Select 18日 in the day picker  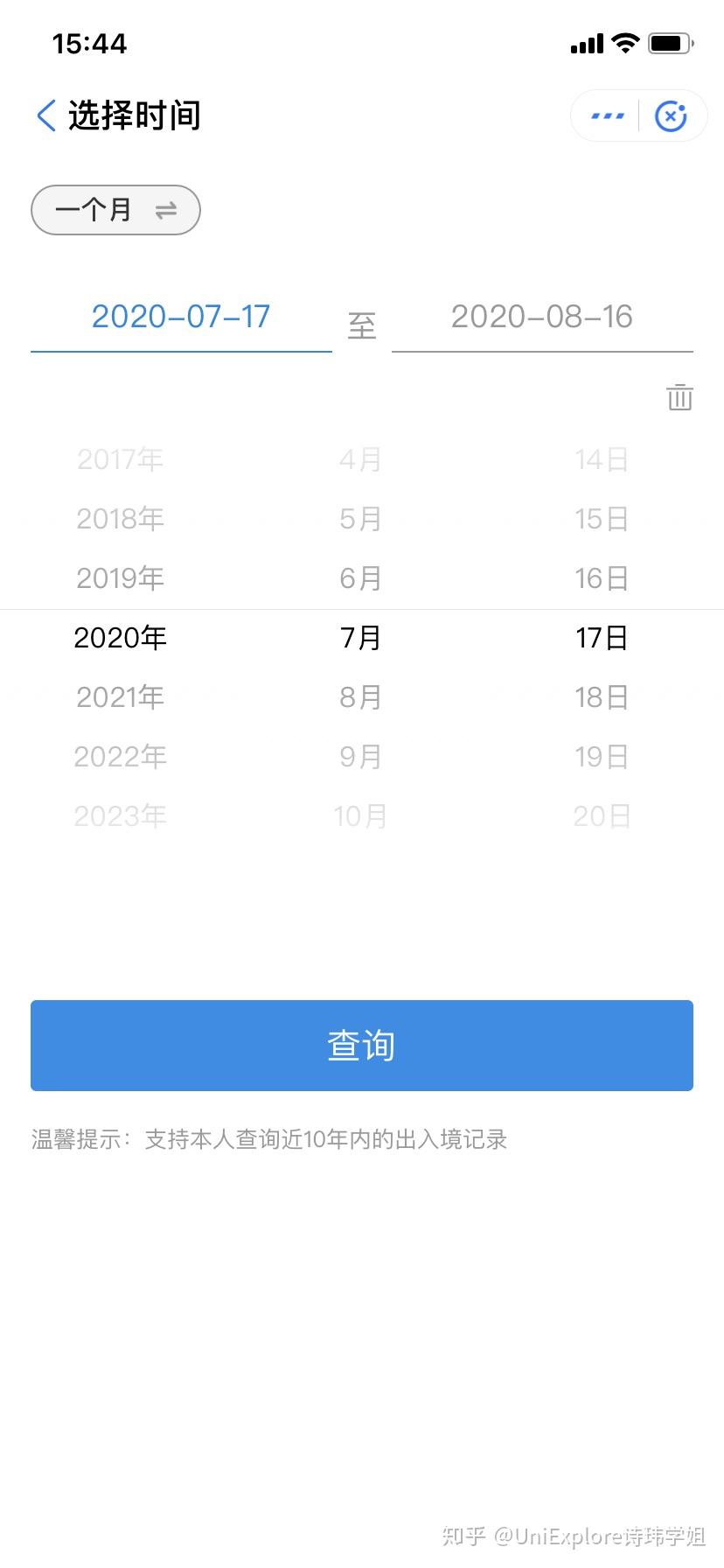602,697
